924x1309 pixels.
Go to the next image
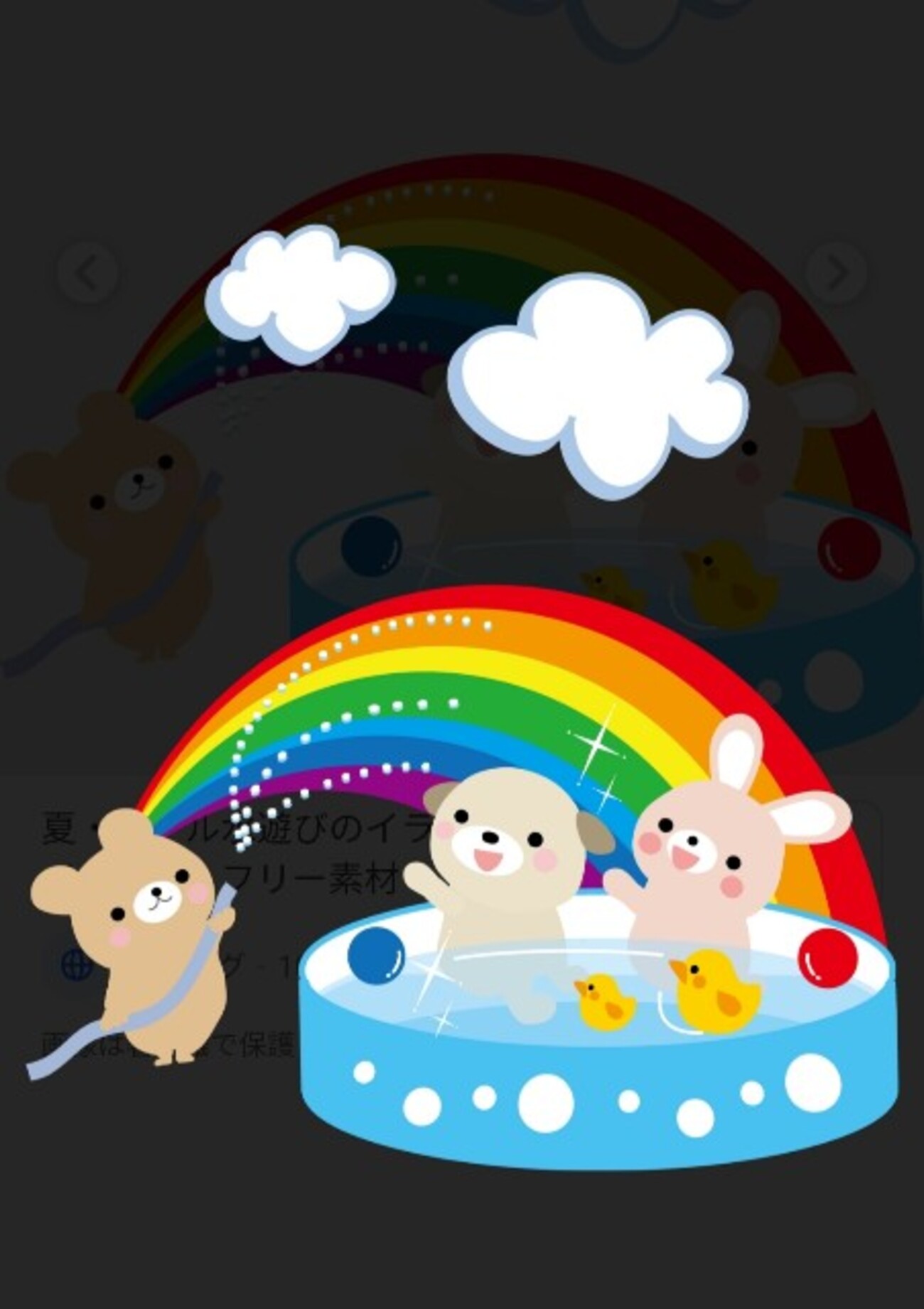pyautogui.click(x=837, y=274)
